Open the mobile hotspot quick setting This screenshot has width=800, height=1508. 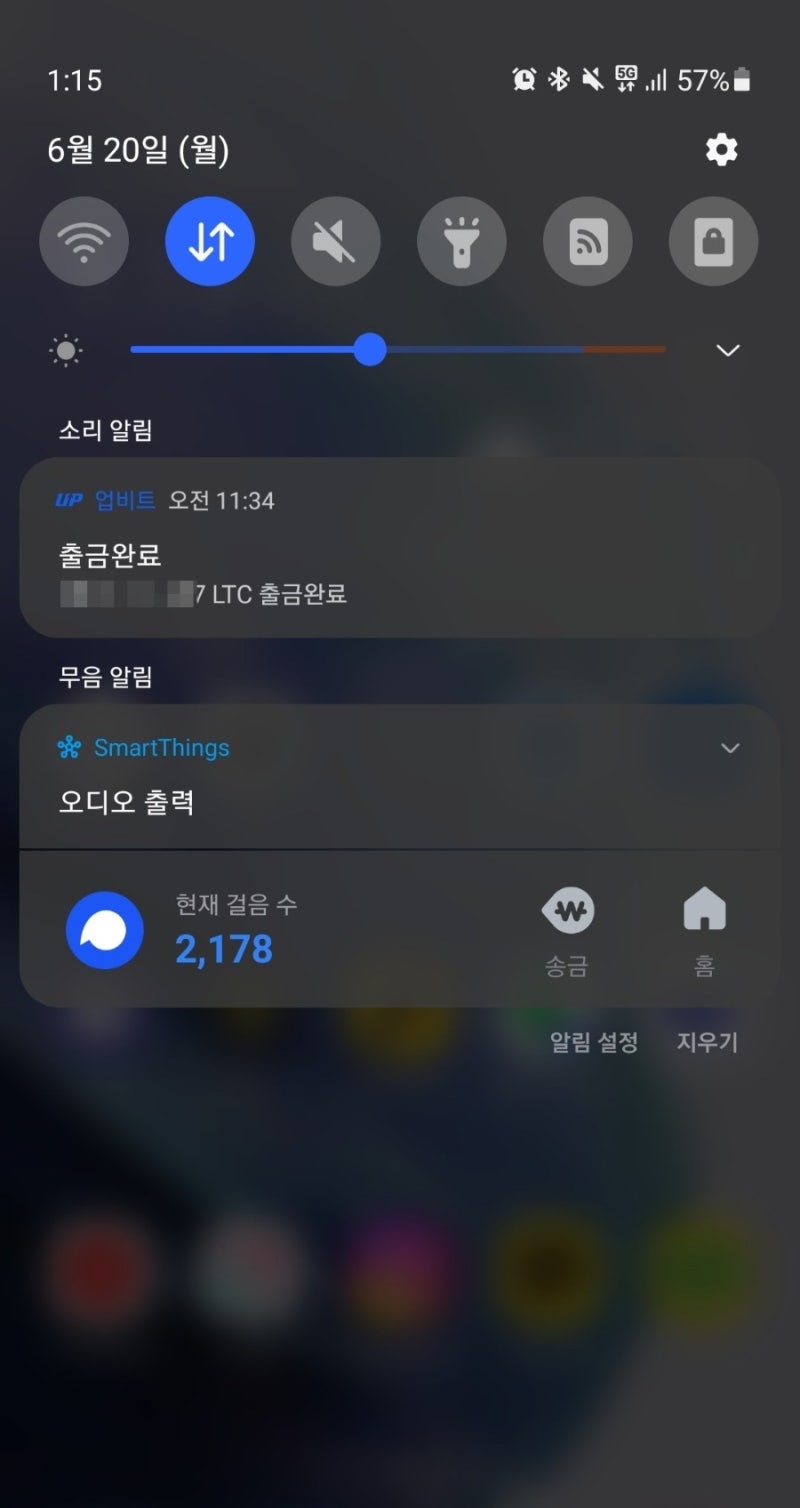[x=588, y=241]
